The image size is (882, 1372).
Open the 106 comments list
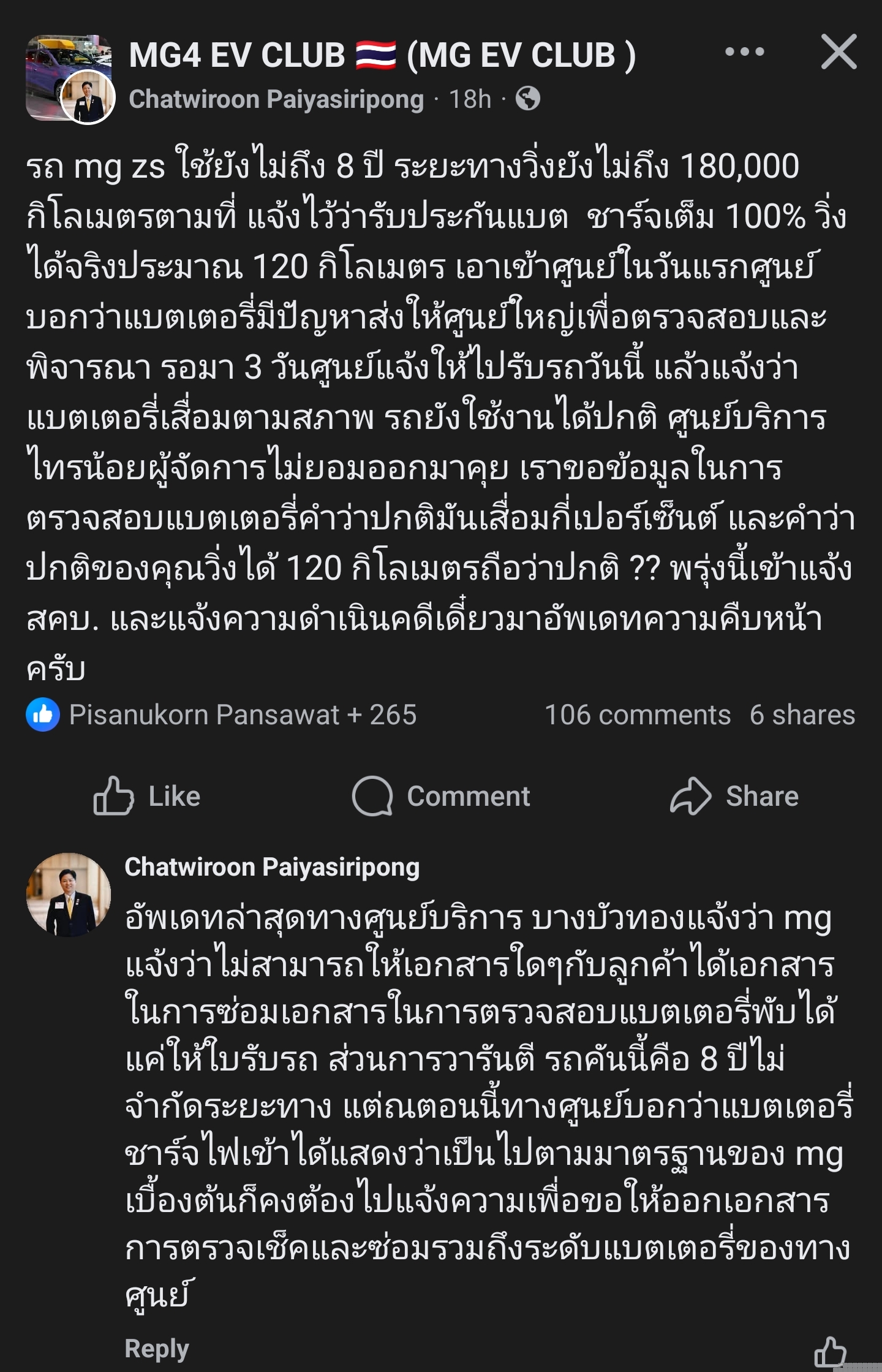coord(638,714)
